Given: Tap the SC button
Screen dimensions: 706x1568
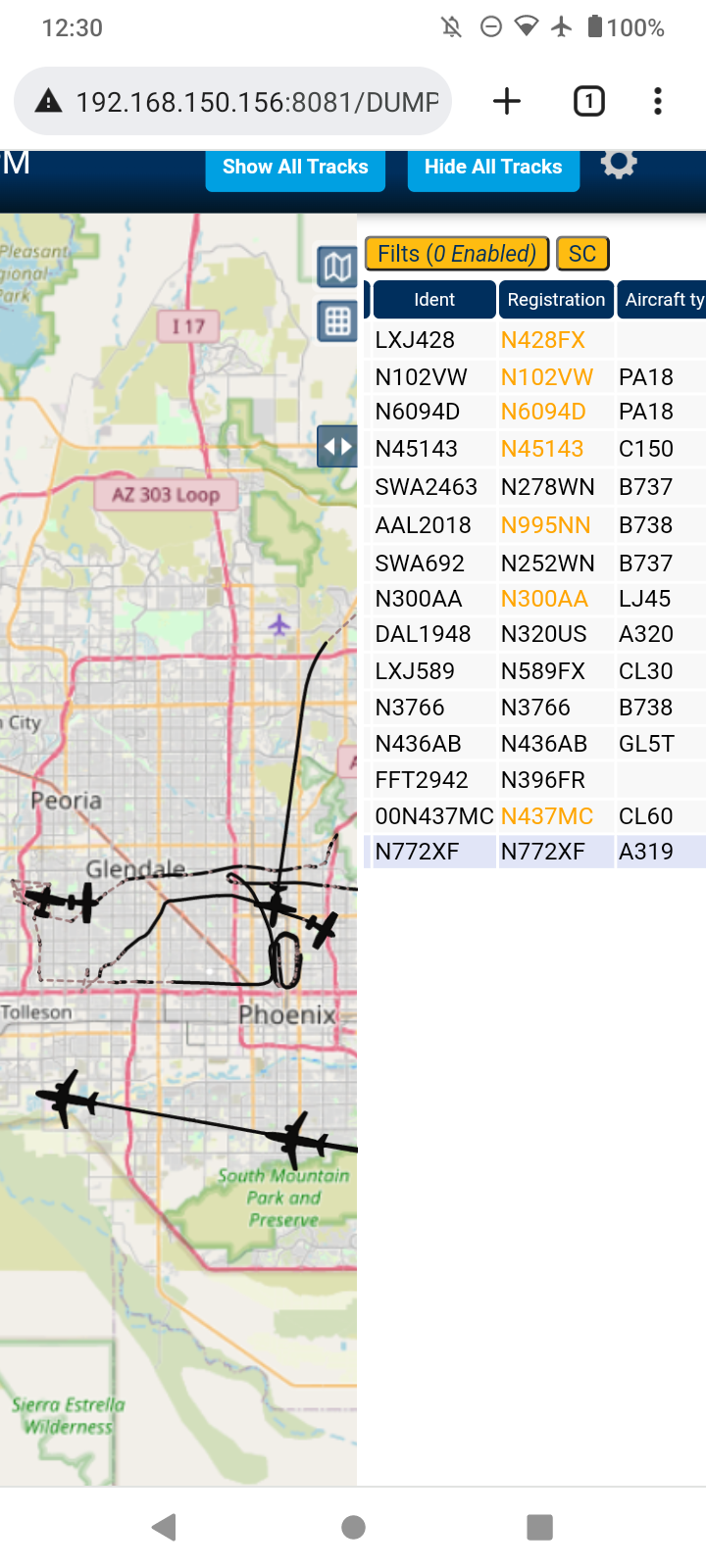Looking at the screenshot, I should pyautogui.click(x=582, y=254).
